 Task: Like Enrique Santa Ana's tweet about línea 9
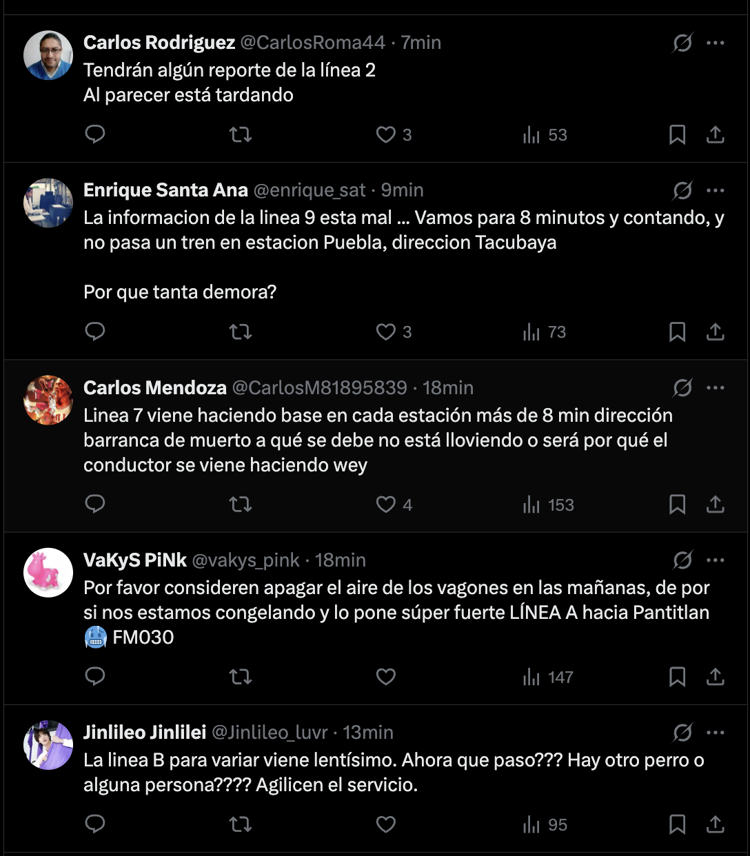(386, 331)
